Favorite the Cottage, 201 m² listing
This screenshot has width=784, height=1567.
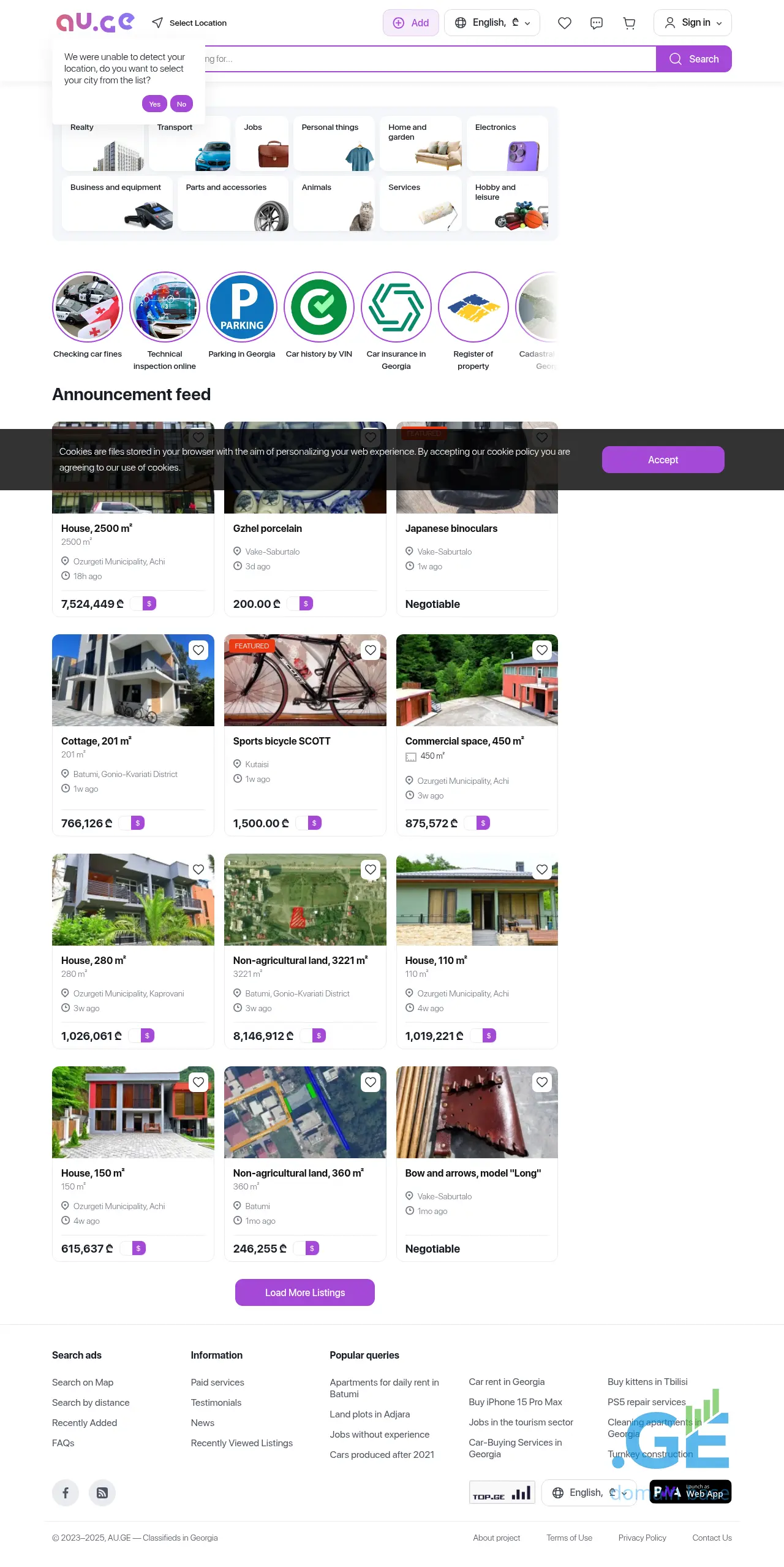(x=198, y=650)
